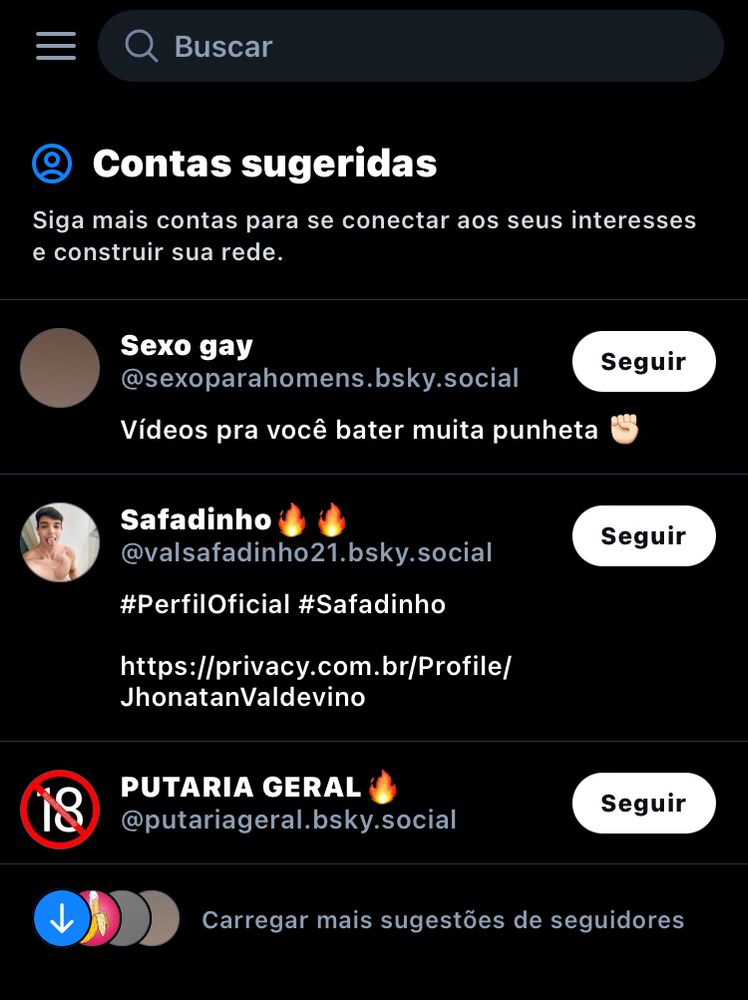Viewport: 748px width, 1000px height.
Task: Follow the PUTARIA GERAL account
Action: coord(643,803)
